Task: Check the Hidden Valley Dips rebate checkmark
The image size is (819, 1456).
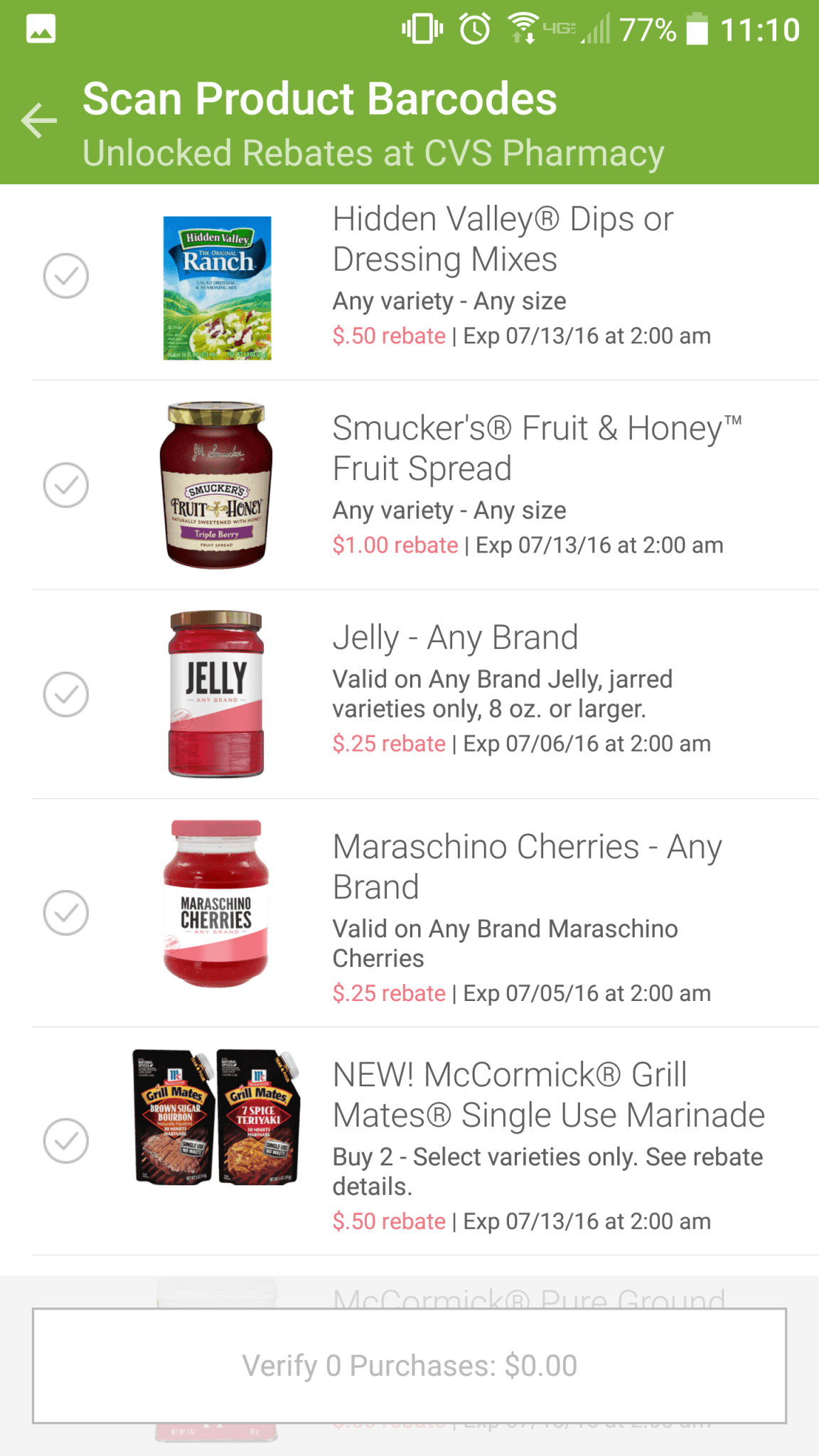Action: pos(66,276)
